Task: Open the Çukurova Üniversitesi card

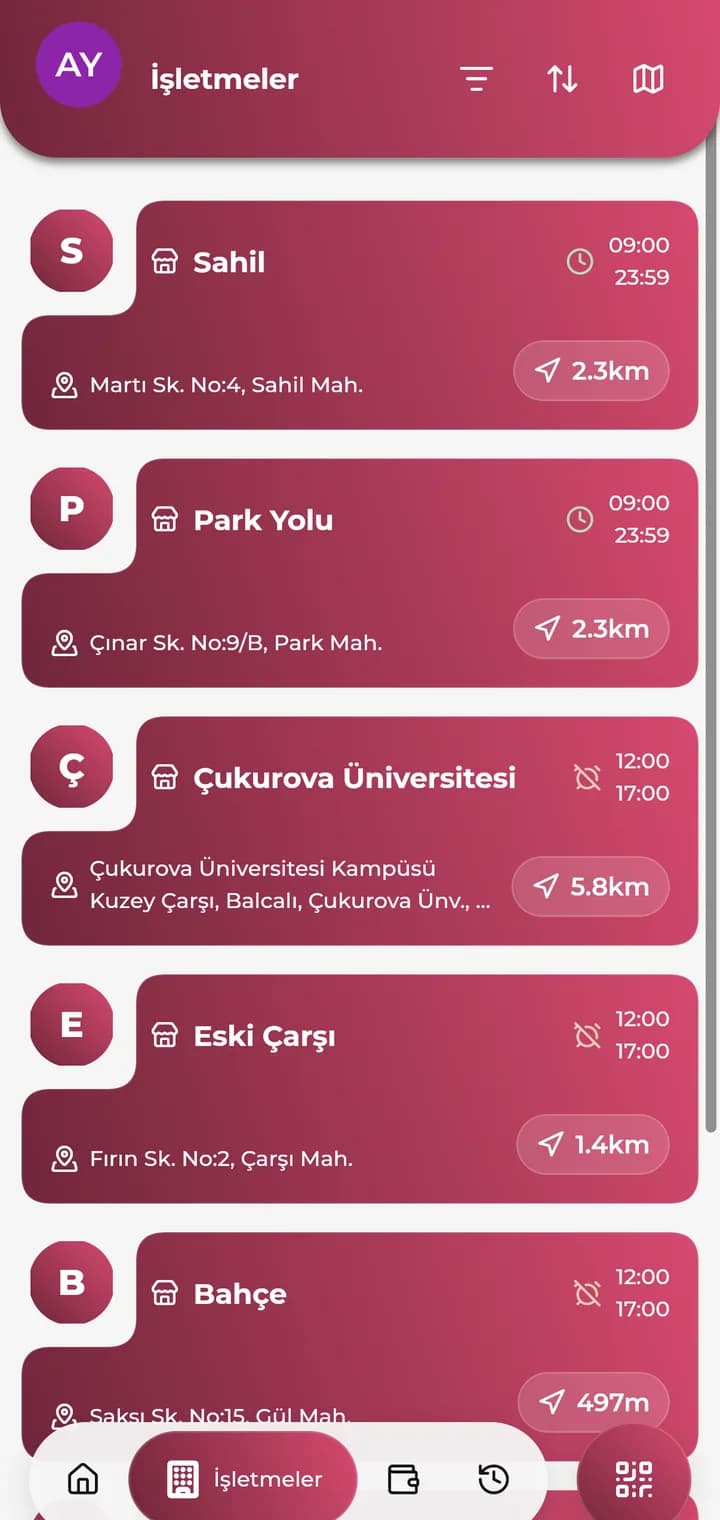Action: click(360, 831)
